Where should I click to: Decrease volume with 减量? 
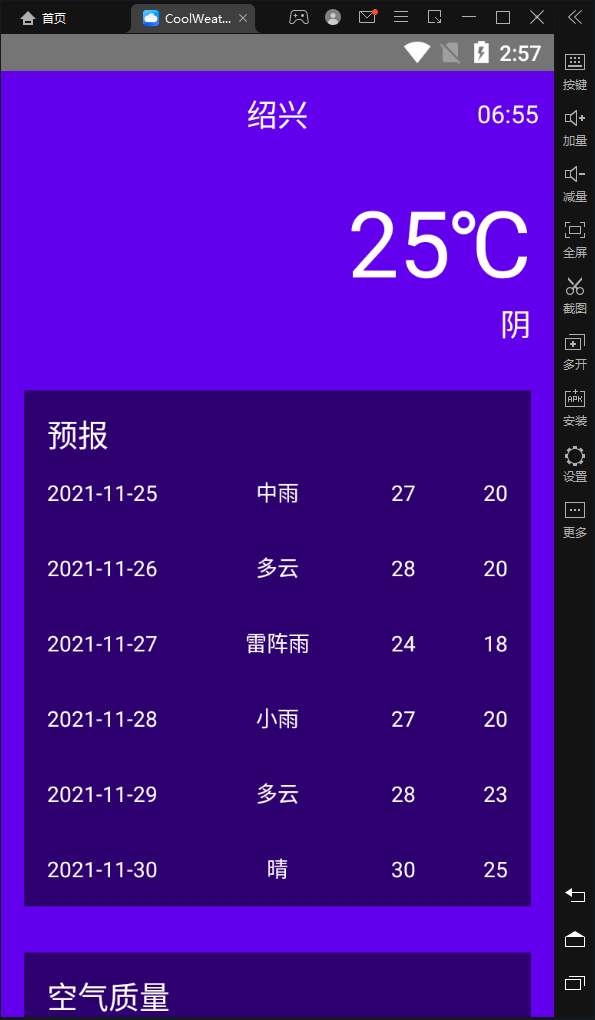click(x=575, y=183)
